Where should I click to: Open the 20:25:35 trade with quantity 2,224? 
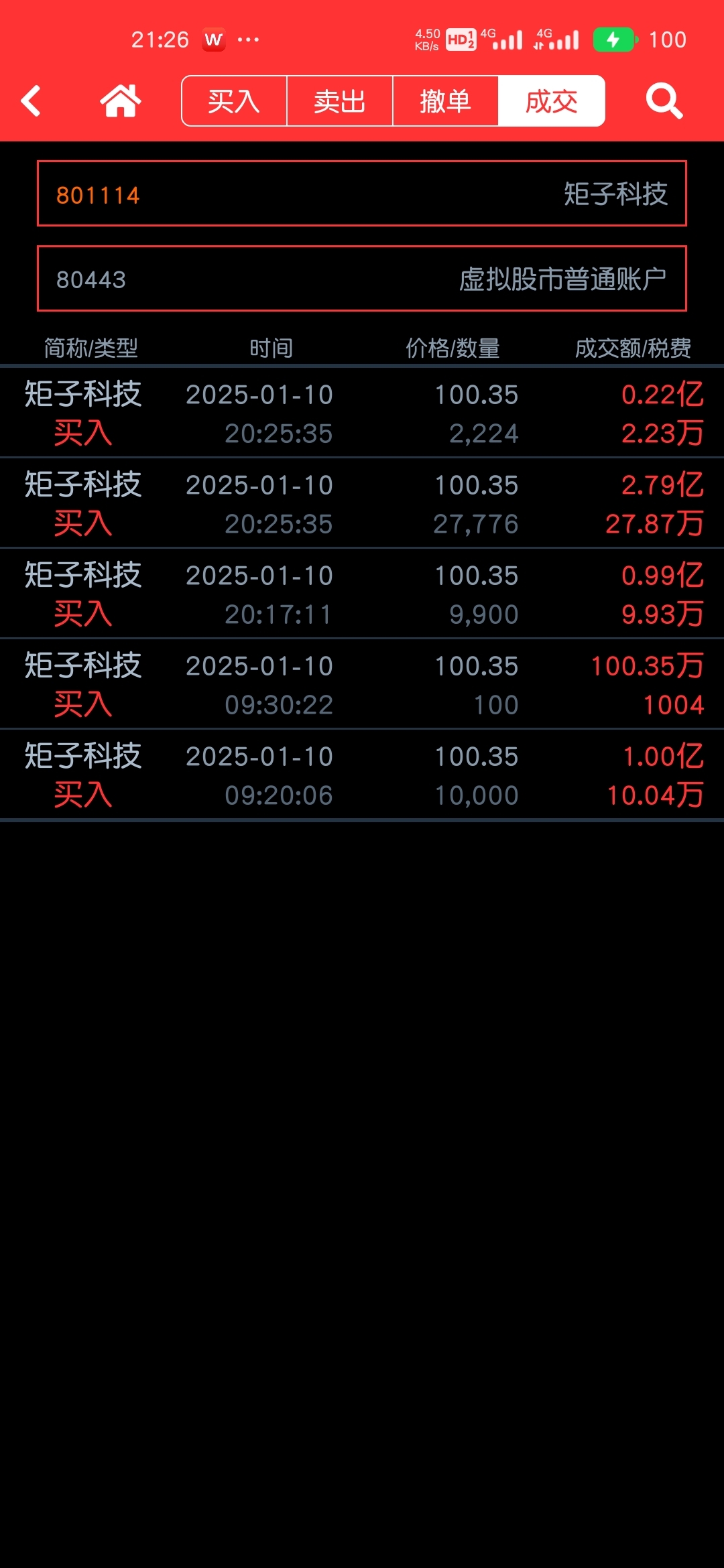[x=362, y=413]
